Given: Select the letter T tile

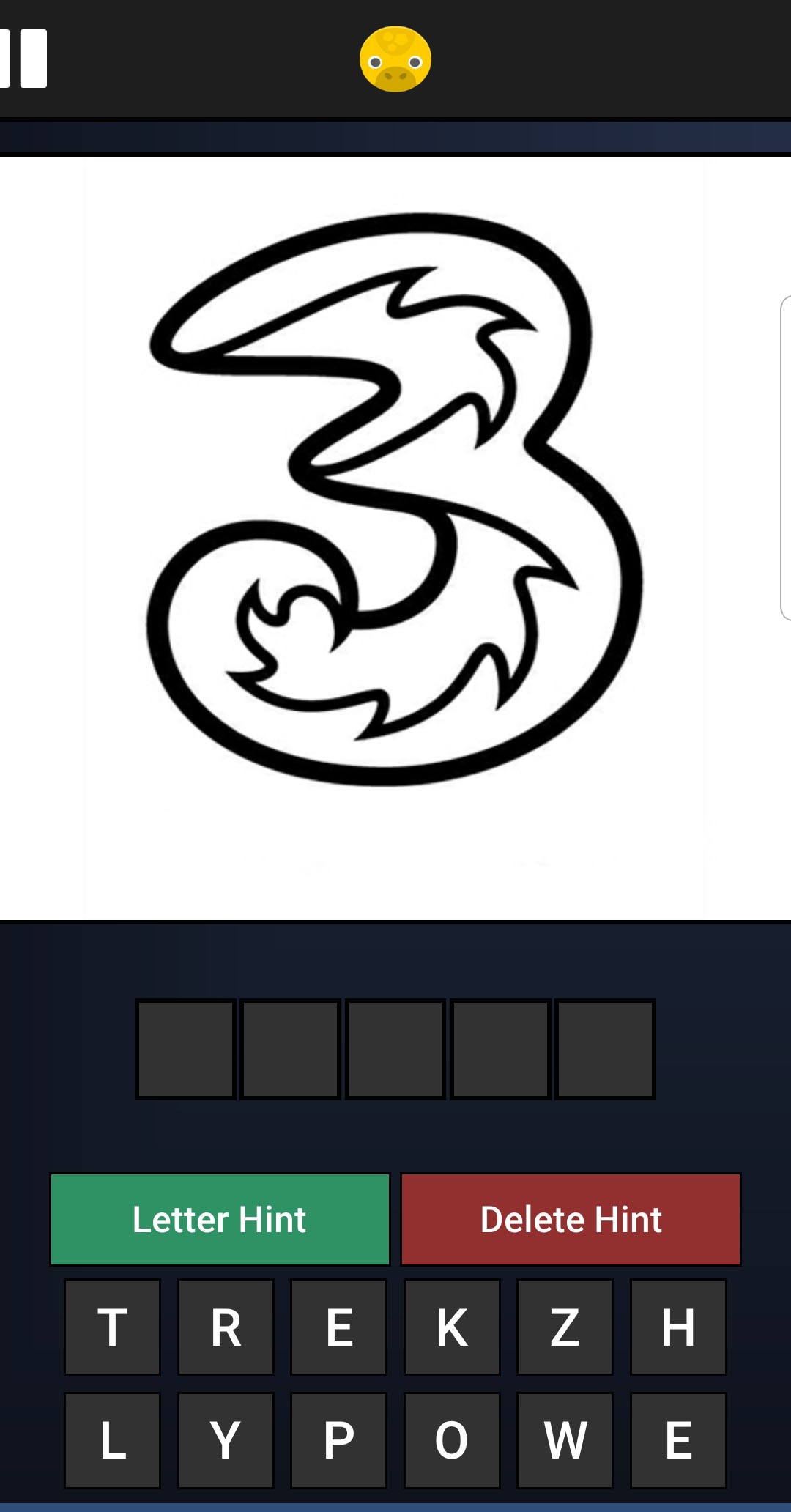Looking at the screenshot, I should coord(113,1327).
